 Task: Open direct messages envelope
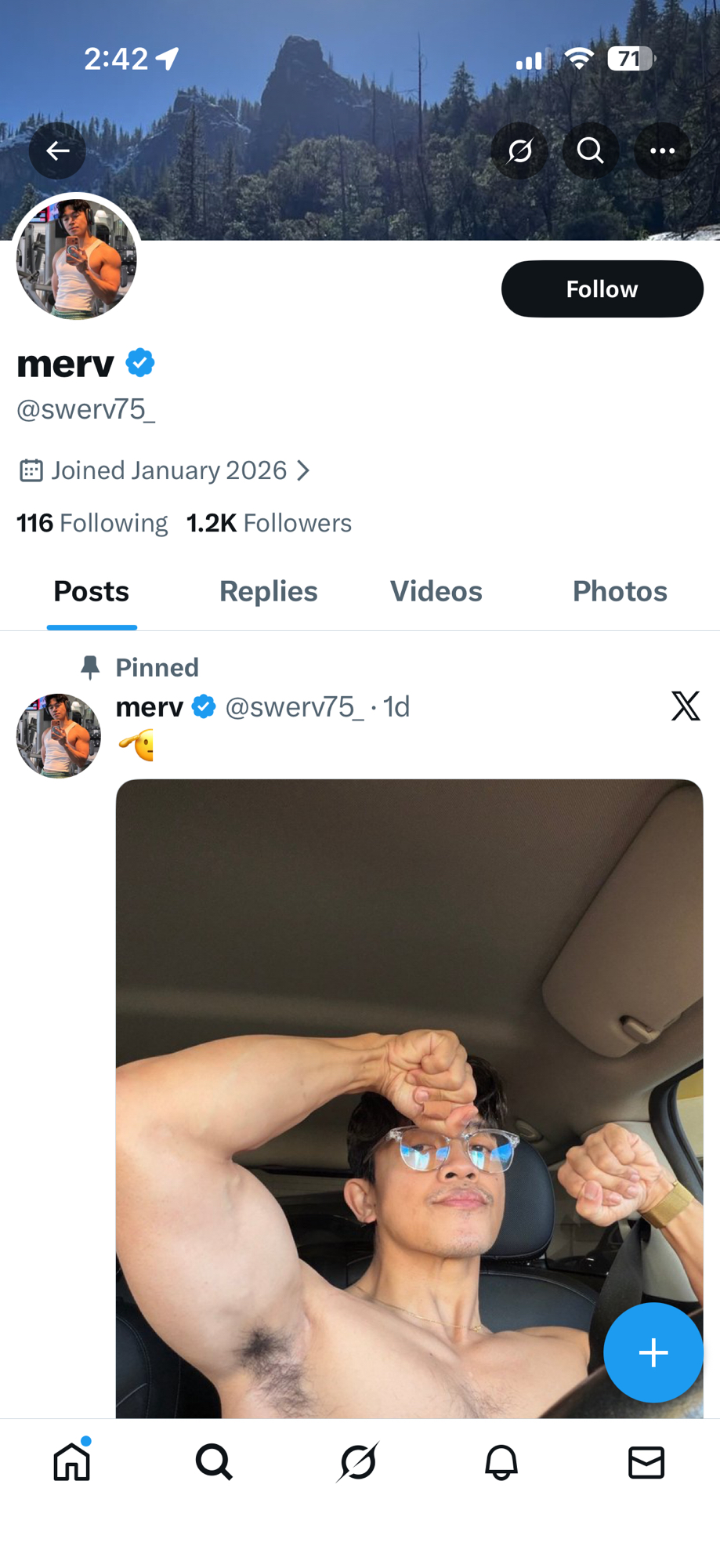click(646, 1462)
